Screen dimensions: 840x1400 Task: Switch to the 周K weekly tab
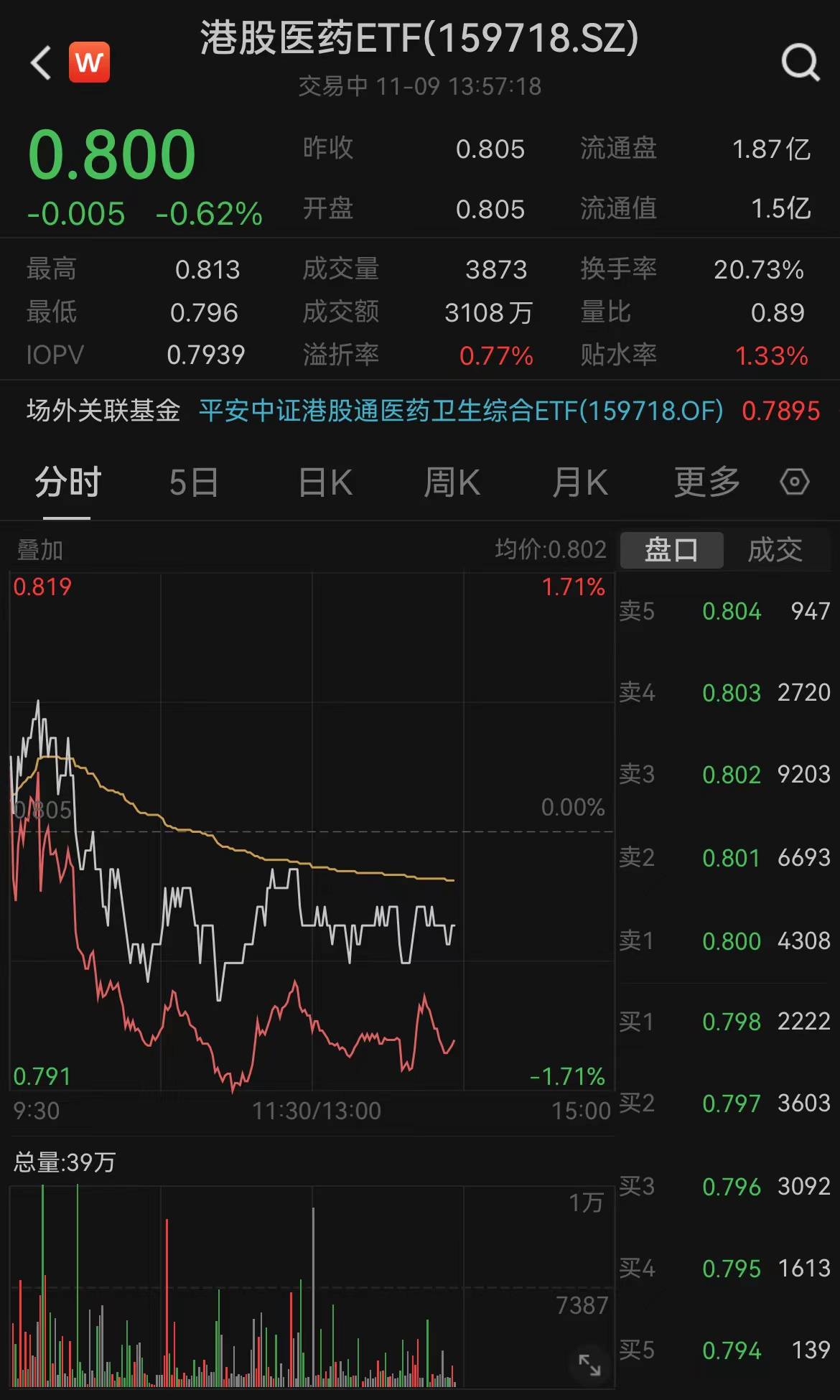tap(451, 482)
